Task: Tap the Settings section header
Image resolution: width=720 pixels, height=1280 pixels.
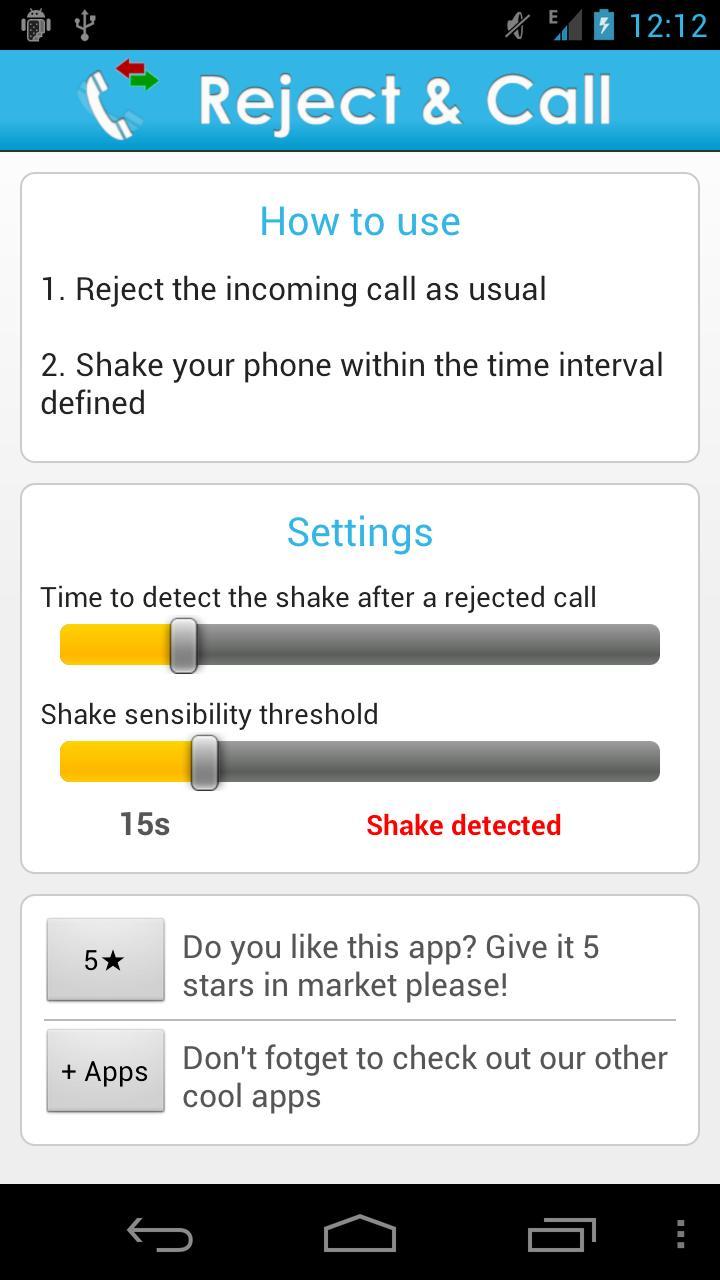Action: 360,532
